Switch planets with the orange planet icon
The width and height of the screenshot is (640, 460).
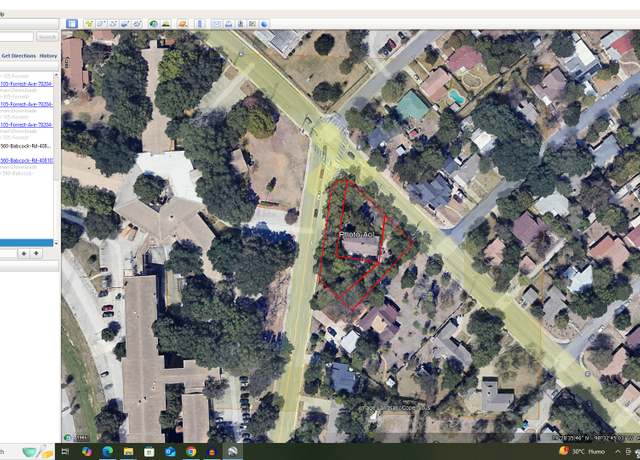181,23
